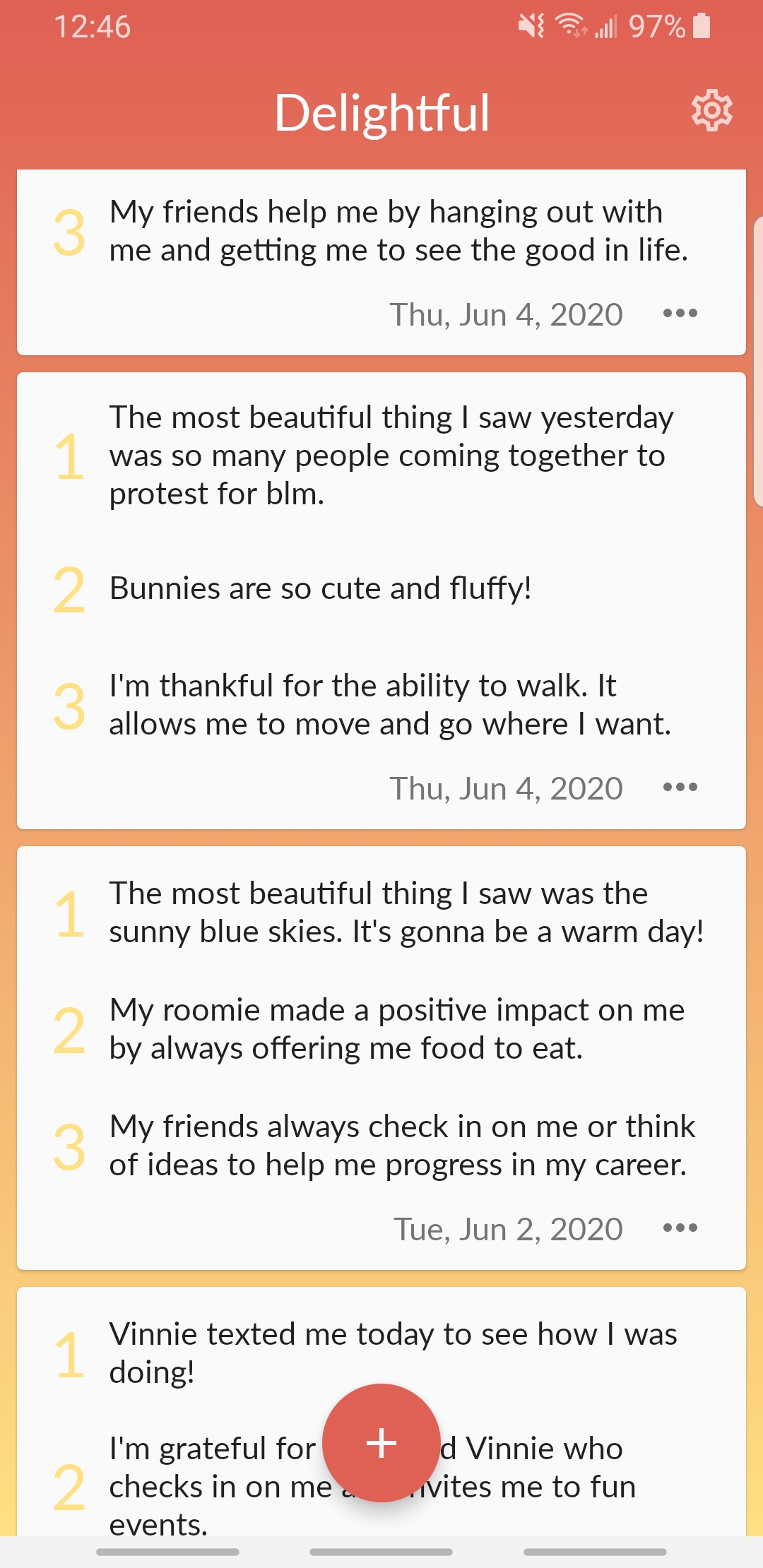Tap the Delightful title in header
The height and width of the screenshot is (1568, 763).
[381, 112]
